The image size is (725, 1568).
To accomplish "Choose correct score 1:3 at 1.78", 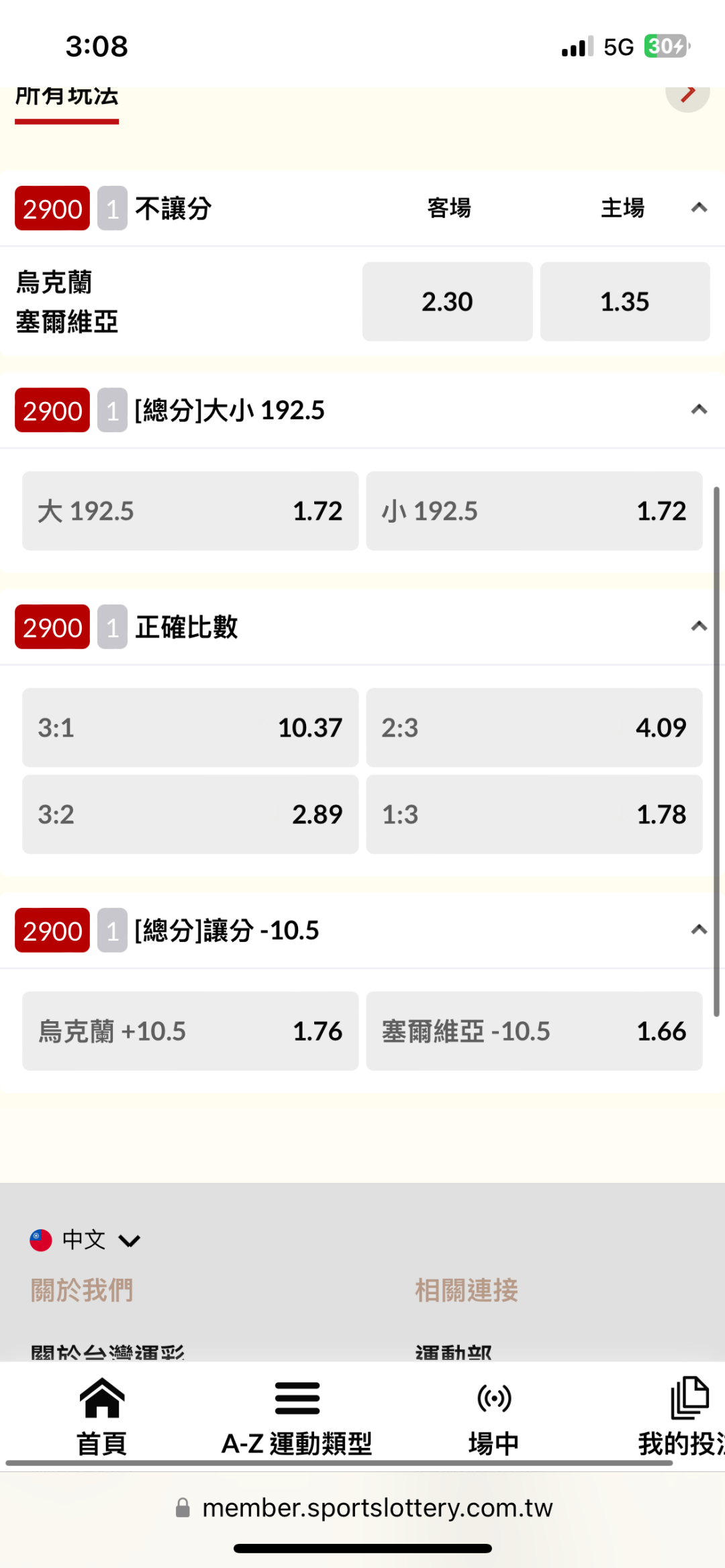I will pos(534,814).
